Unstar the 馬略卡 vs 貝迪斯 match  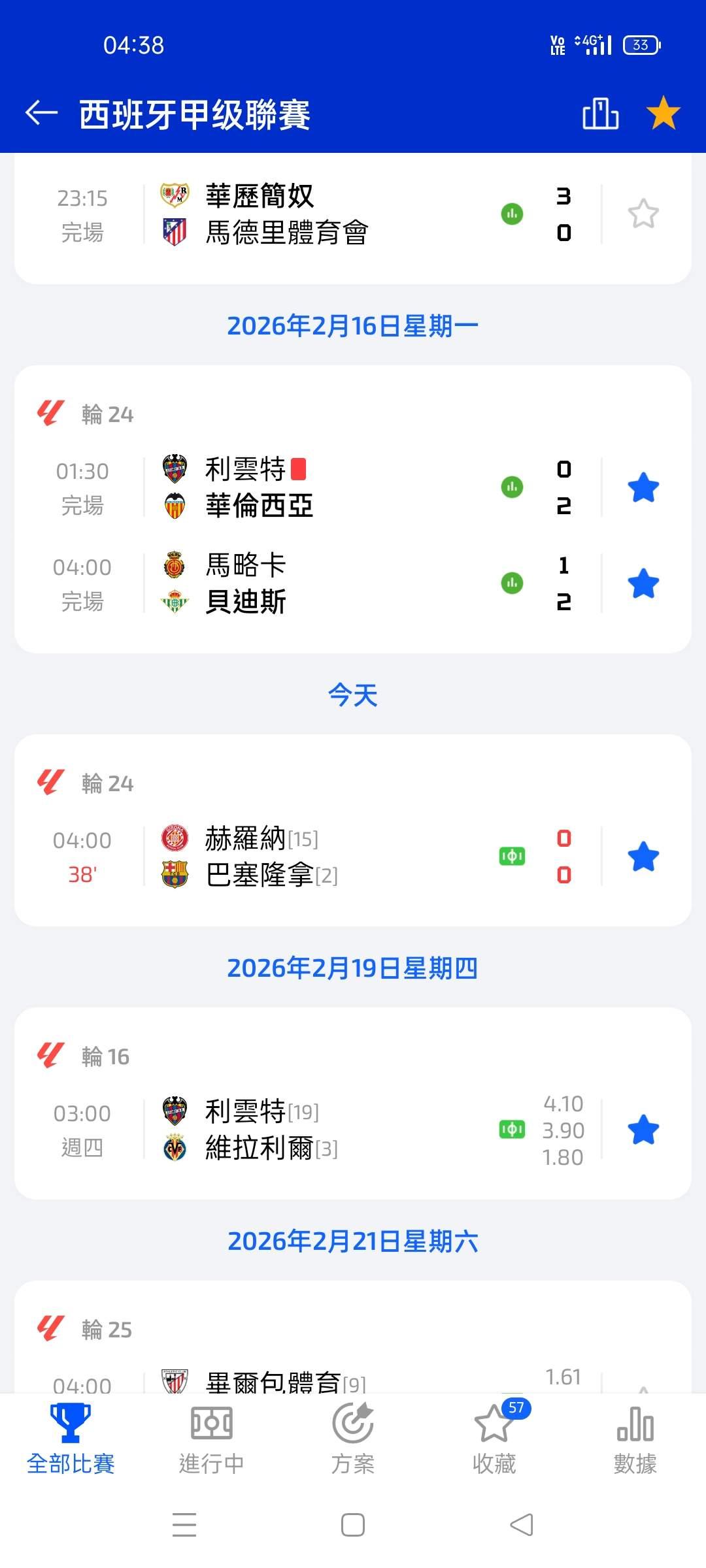point(643,583)
